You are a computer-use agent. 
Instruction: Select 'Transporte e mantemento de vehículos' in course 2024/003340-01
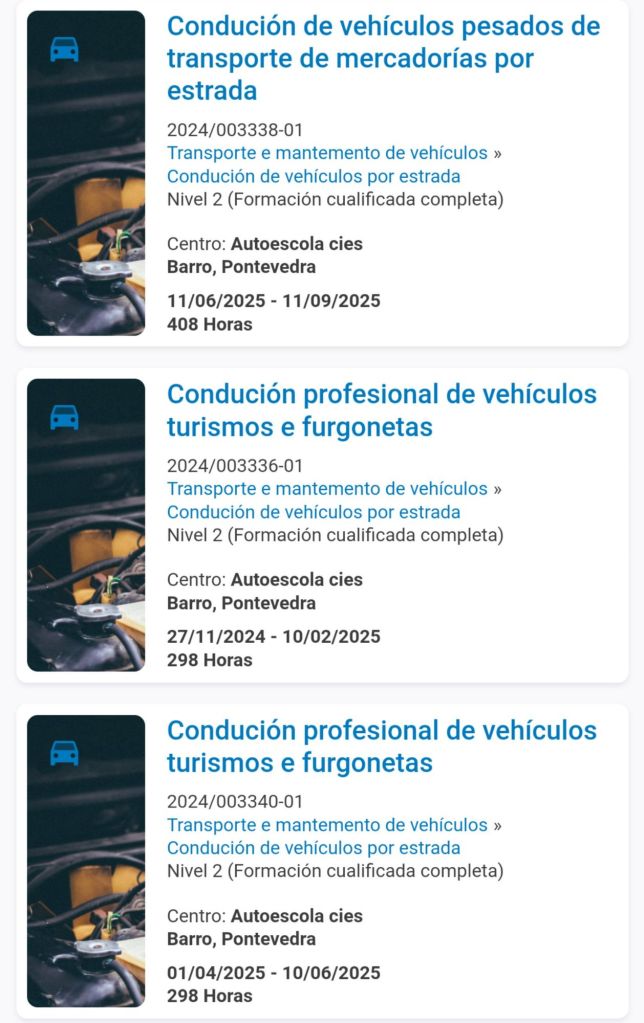pos(327,825)
